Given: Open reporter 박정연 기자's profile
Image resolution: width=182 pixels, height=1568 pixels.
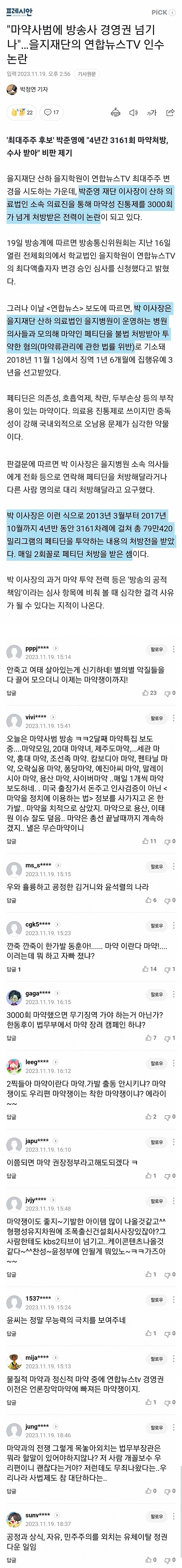Looking at the screenshot, I should (27, 90).
